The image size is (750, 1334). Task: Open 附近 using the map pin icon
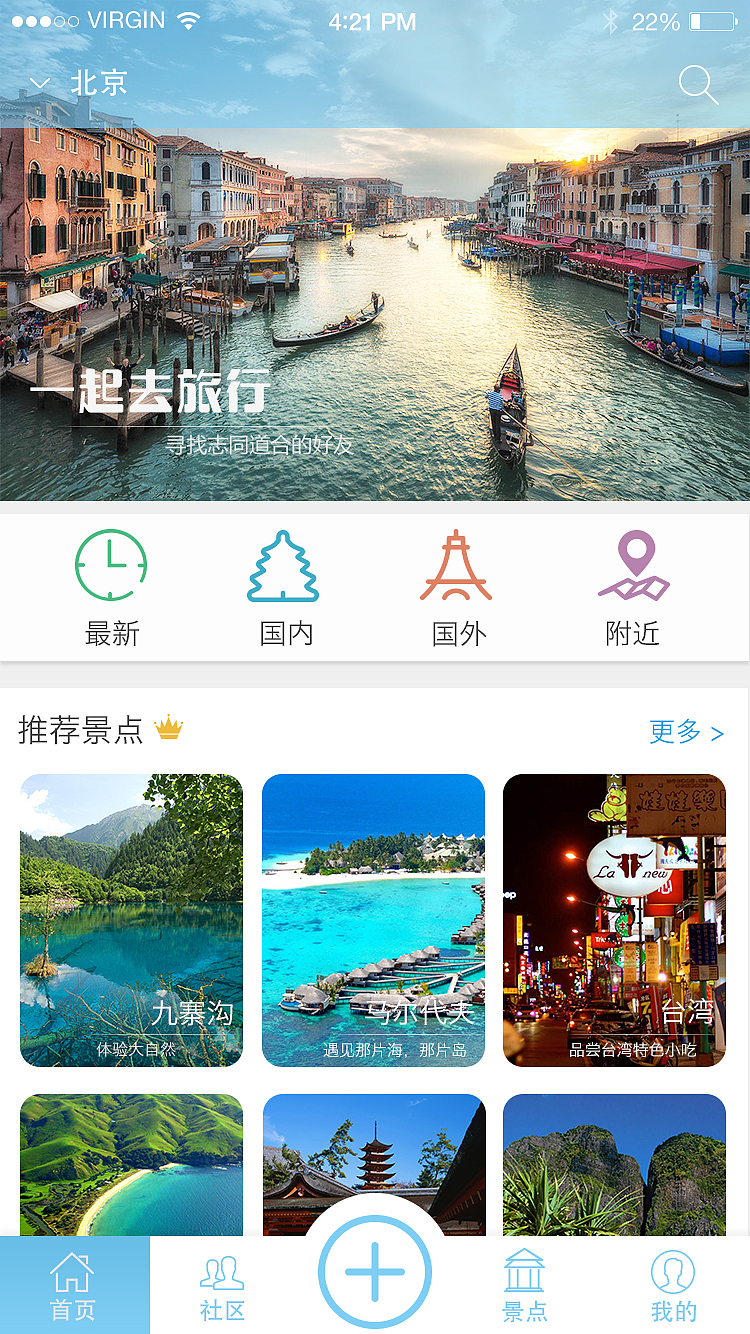click(x=633, y=565)
